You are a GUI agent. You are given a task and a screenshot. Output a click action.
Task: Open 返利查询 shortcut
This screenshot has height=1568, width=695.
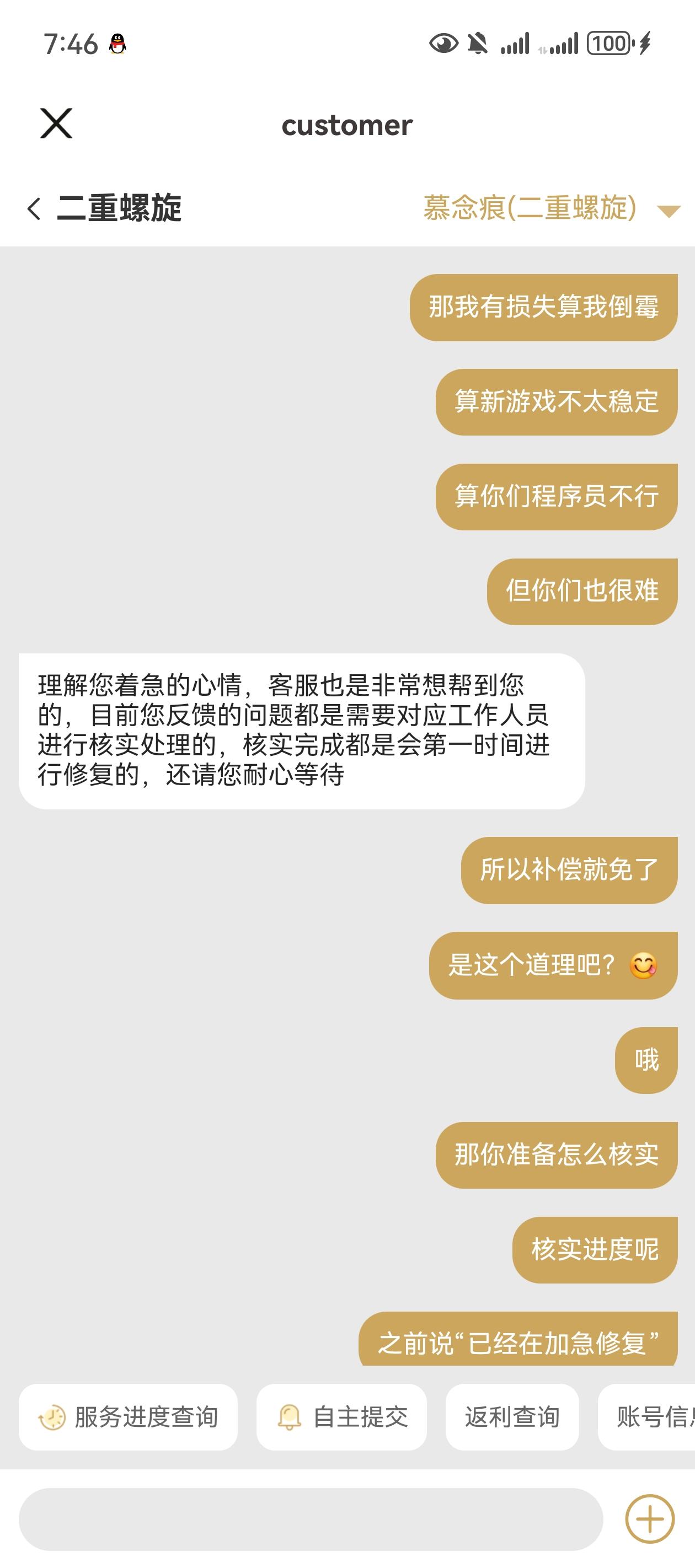pos(512,1417)
